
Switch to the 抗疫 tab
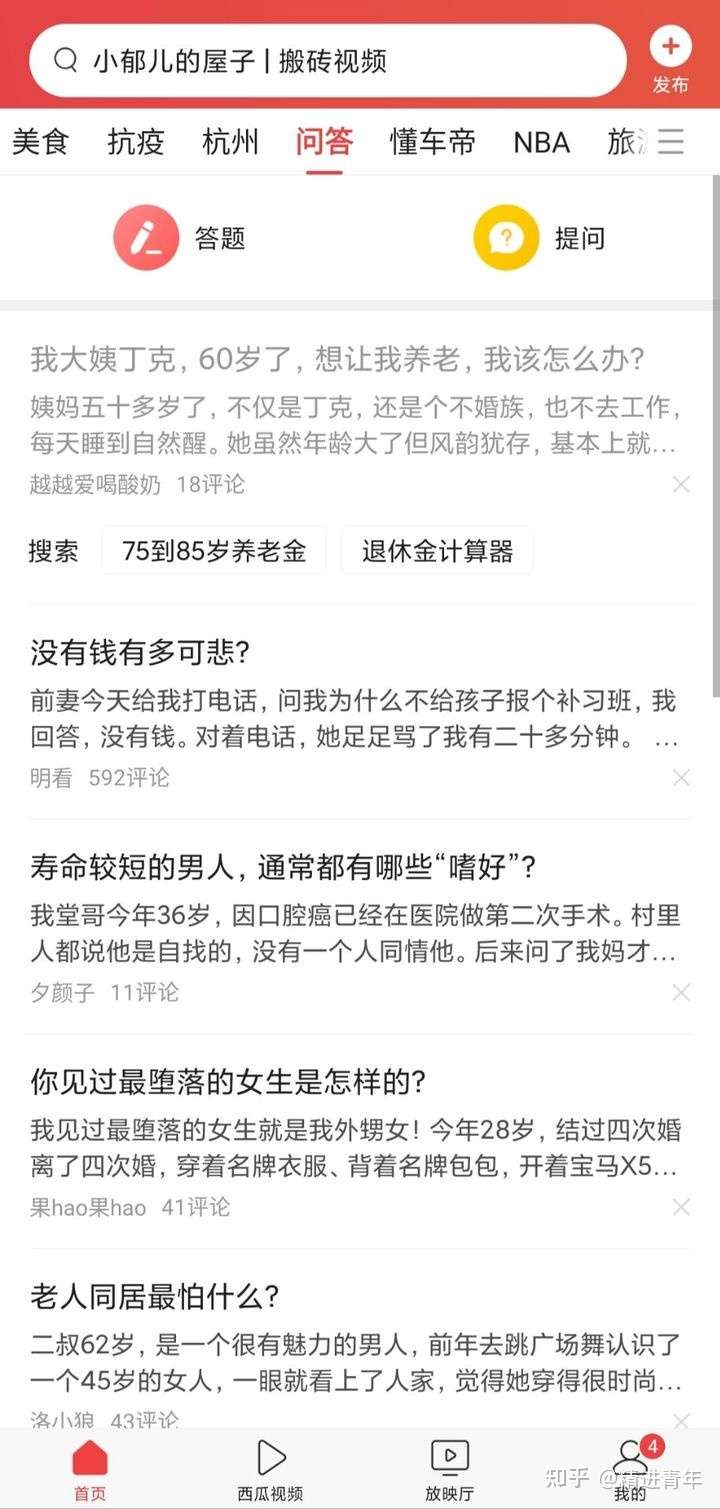136,142
